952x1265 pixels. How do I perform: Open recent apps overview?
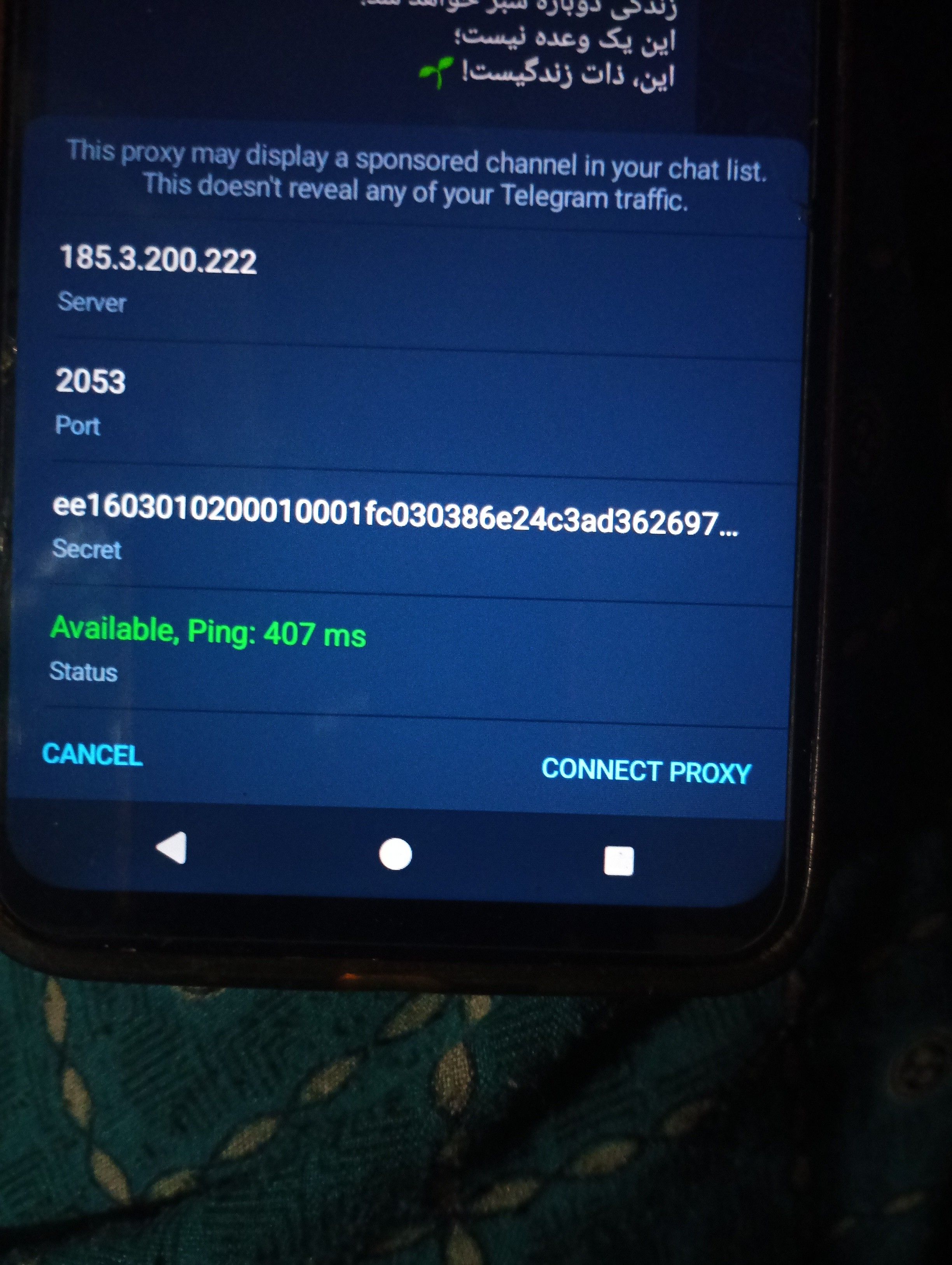coord(619,861)
